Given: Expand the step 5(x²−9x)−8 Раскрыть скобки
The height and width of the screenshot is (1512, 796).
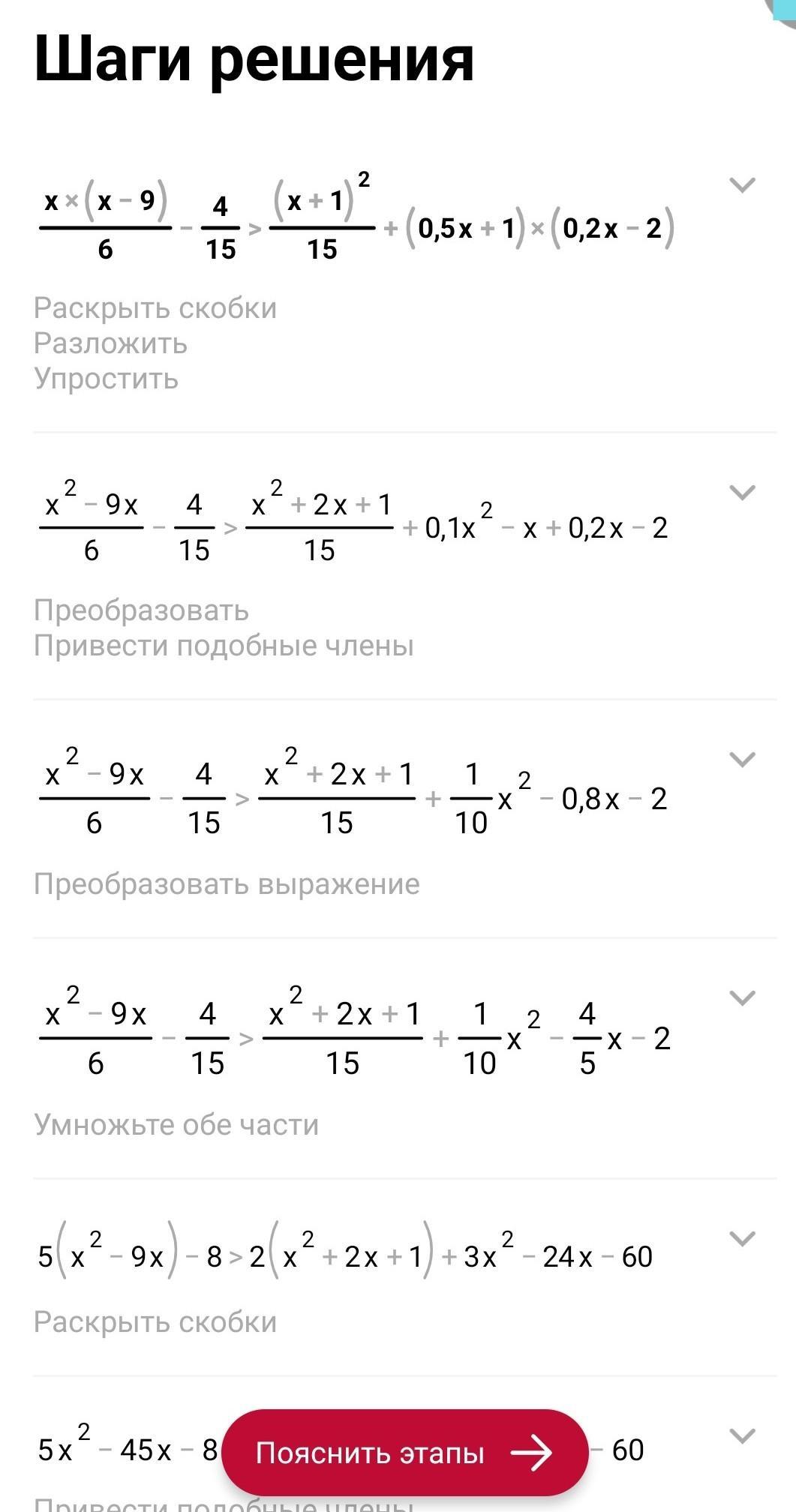Looking at the screenshot, I should pyautogui.click(x=742, y=1239).
